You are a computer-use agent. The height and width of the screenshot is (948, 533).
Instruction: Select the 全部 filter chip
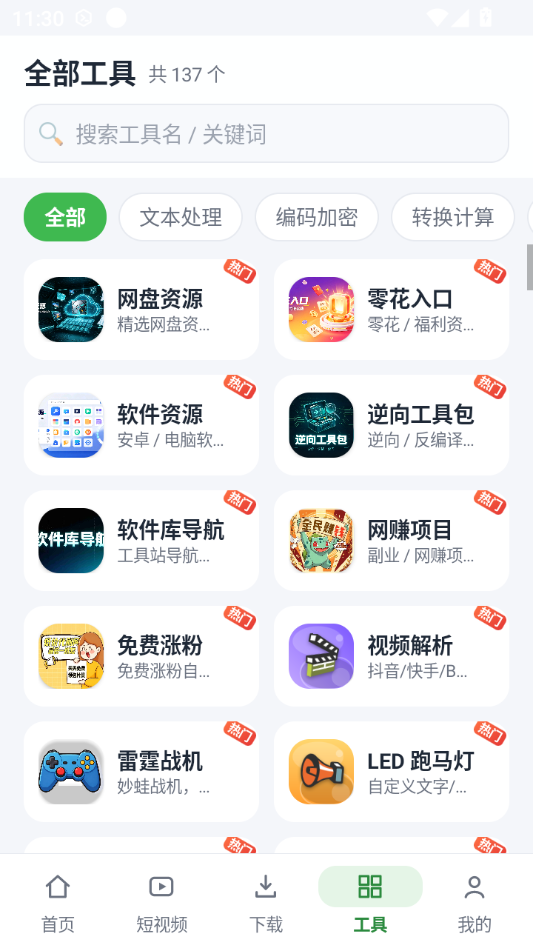click(65, 217)
